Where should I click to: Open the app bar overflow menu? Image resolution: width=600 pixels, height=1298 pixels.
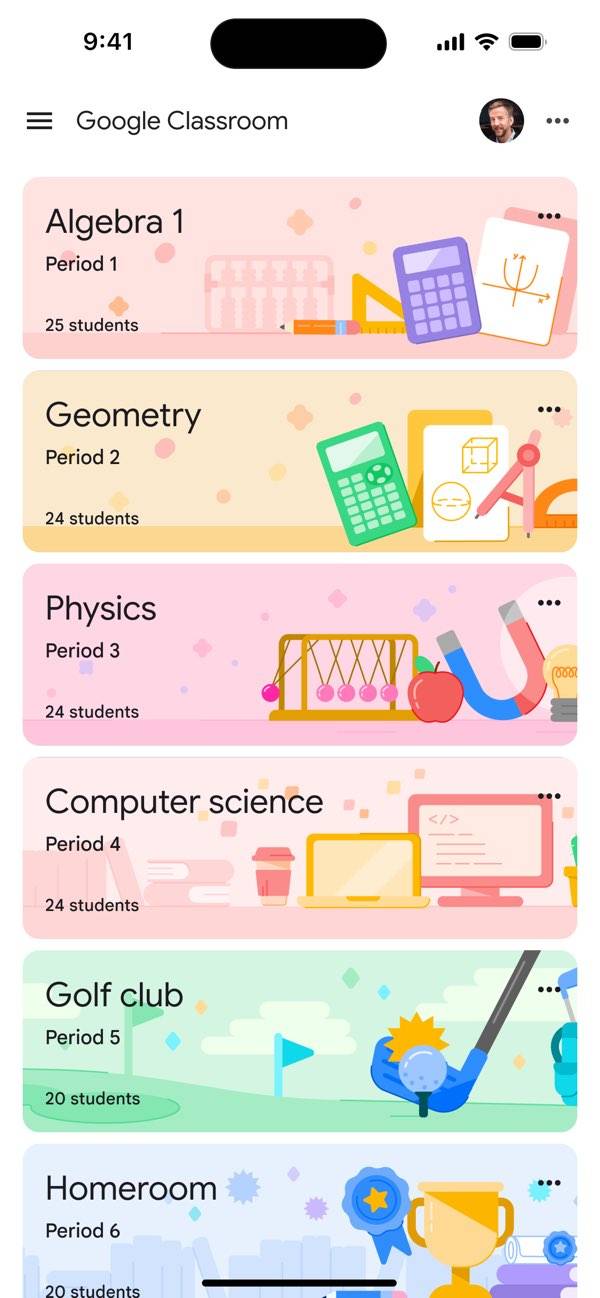click(x=557, y=121)
